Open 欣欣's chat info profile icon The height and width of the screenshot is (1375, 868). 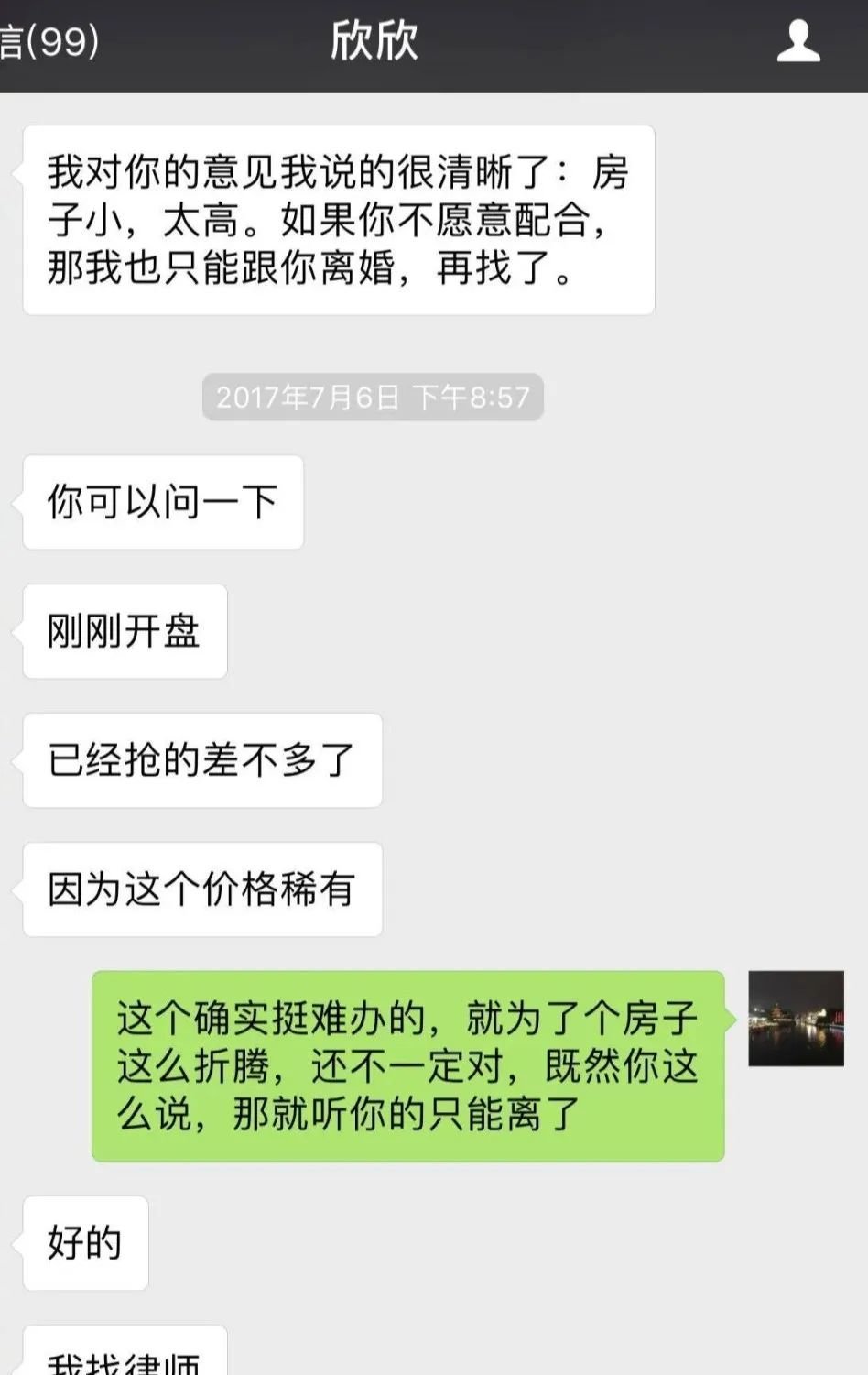click(798, 42)
